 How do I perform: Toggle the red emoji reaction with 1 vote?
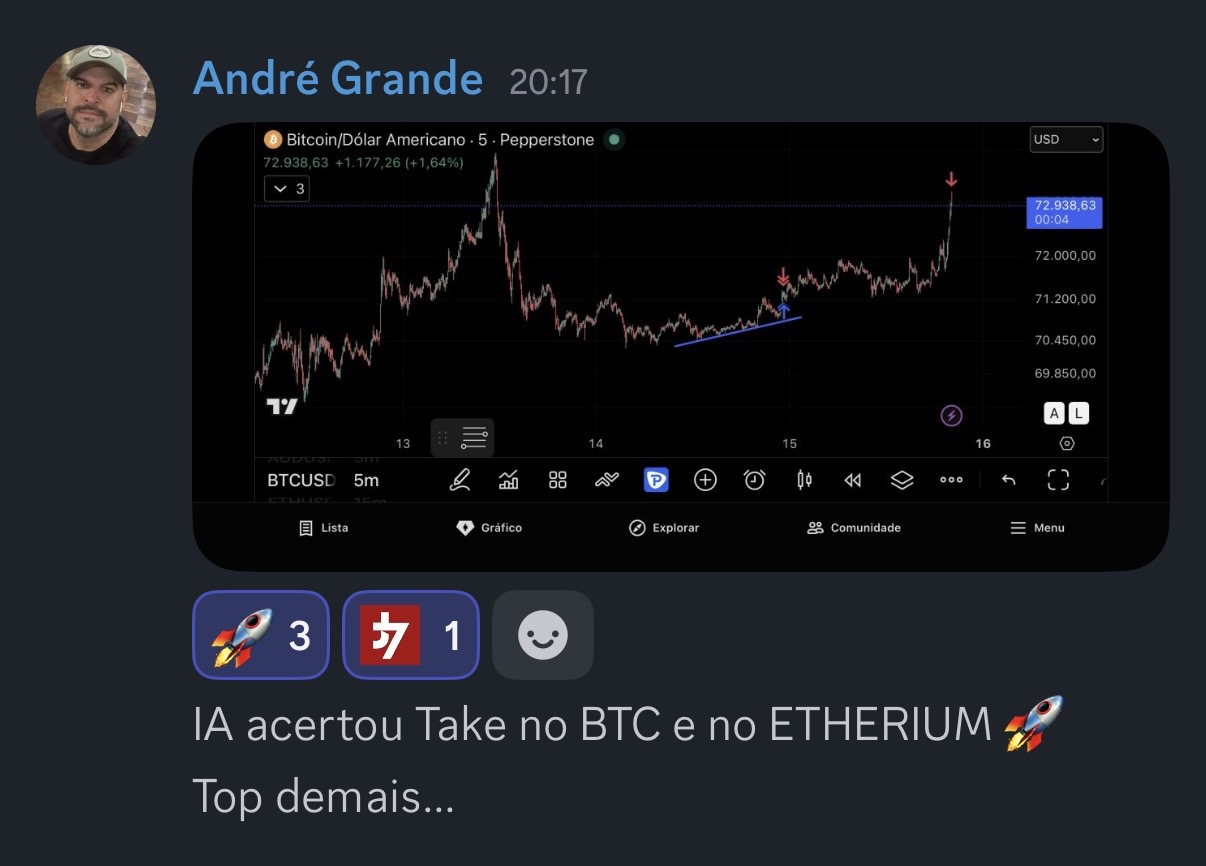410,635
